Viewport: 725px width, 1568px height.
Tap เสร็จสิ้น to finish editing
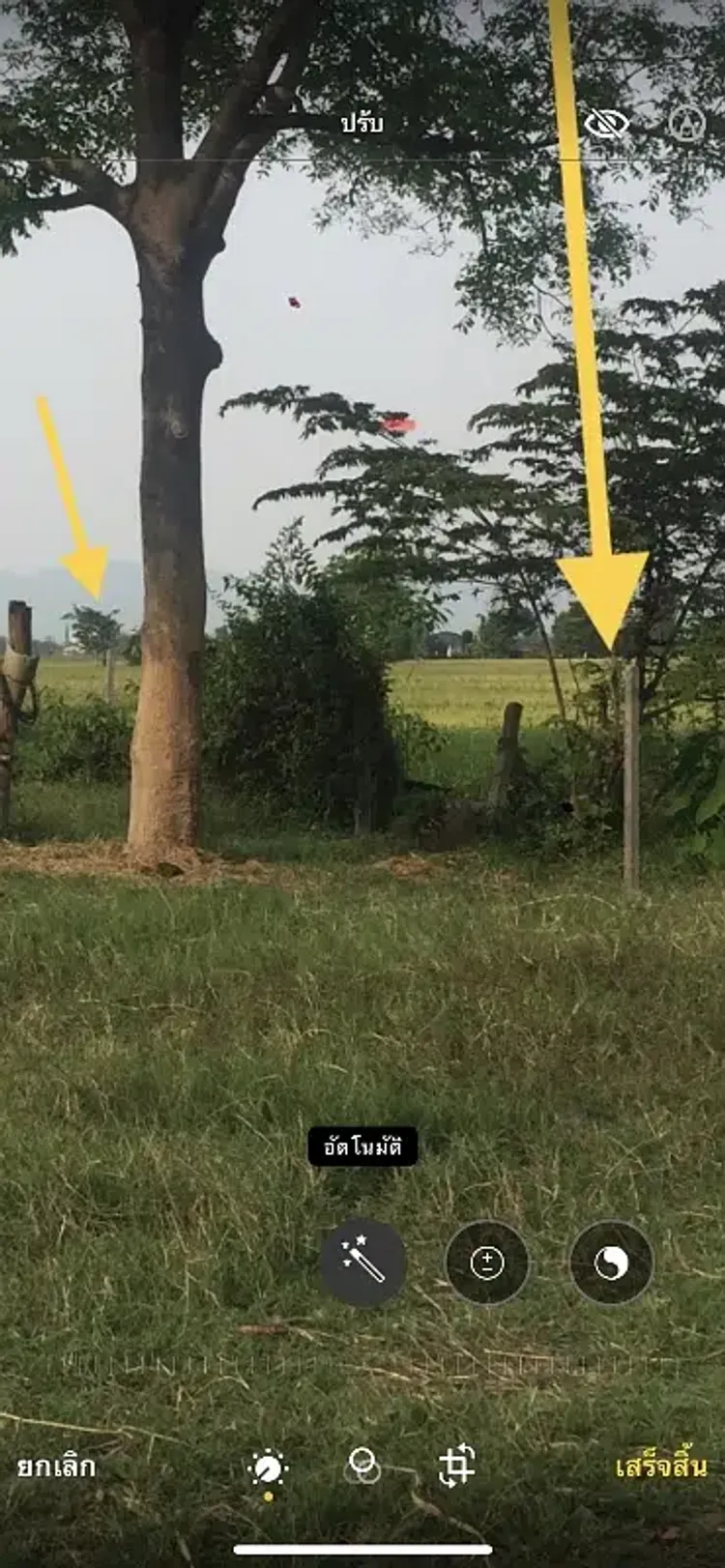[x=661, y=1466]
